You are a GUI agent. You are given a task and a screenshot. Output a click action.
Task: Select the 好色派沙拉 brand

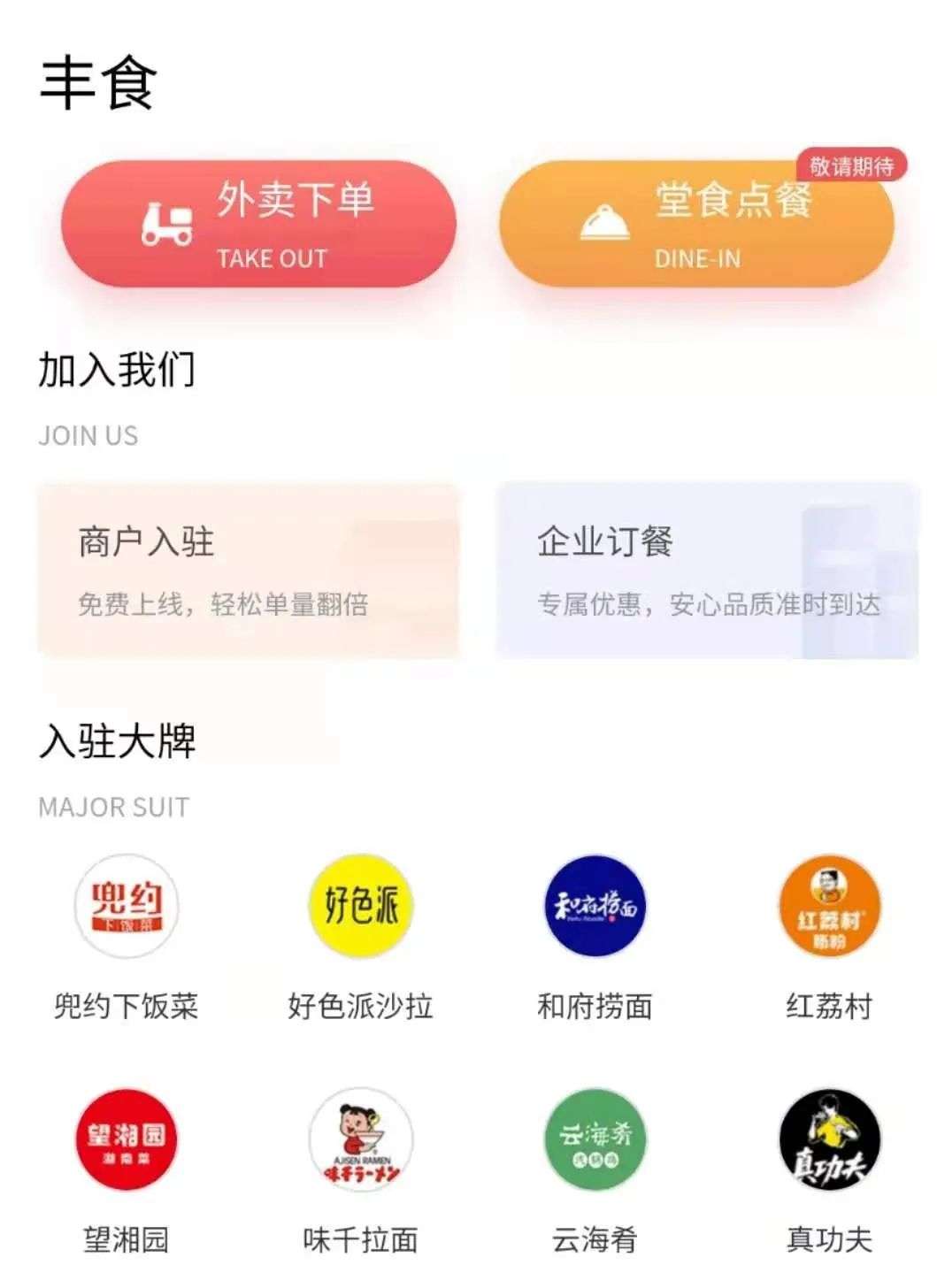(x=360, y=908)
